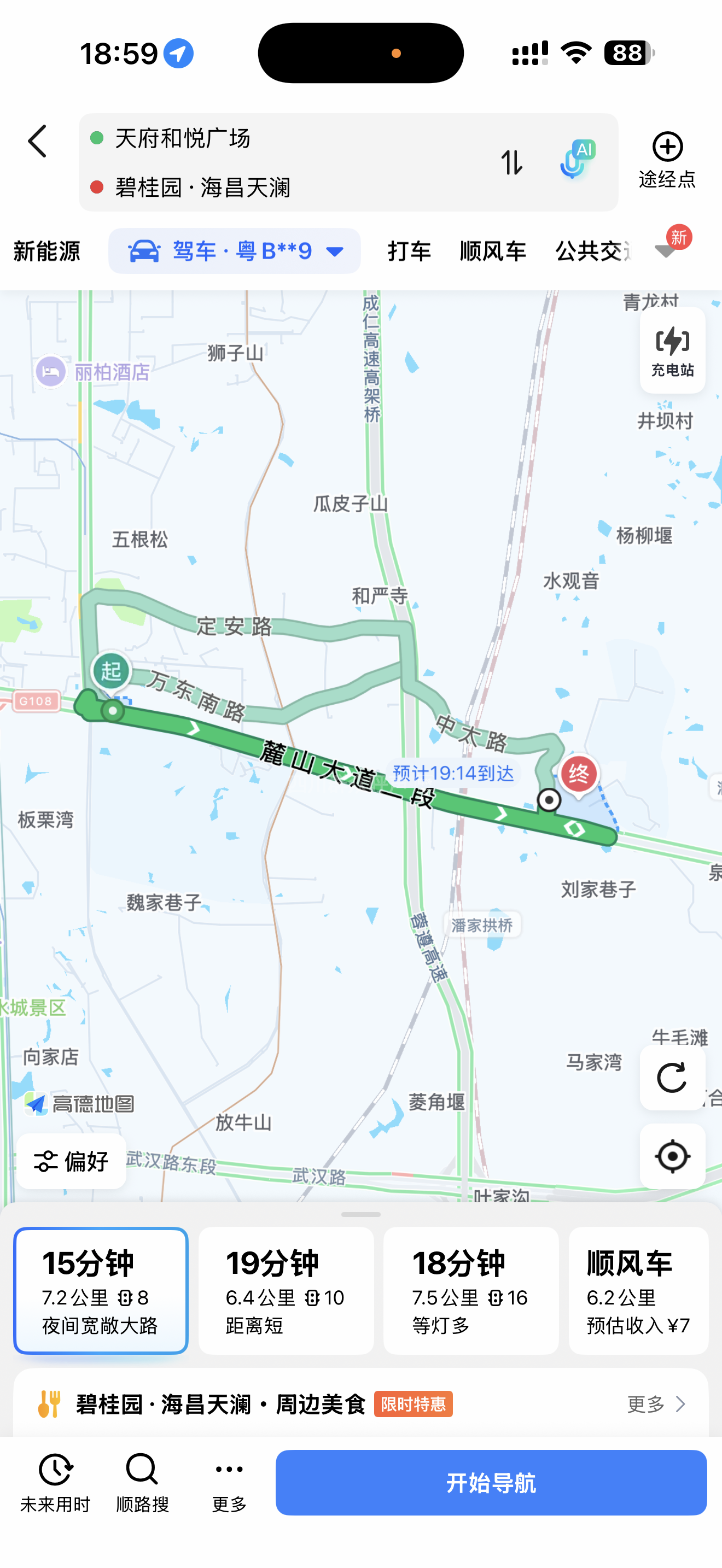The height and width of the screenshot is (1568, 722).
Task: Go back using the back arrow
Action: pyautogui.click(x=38, y=141)
